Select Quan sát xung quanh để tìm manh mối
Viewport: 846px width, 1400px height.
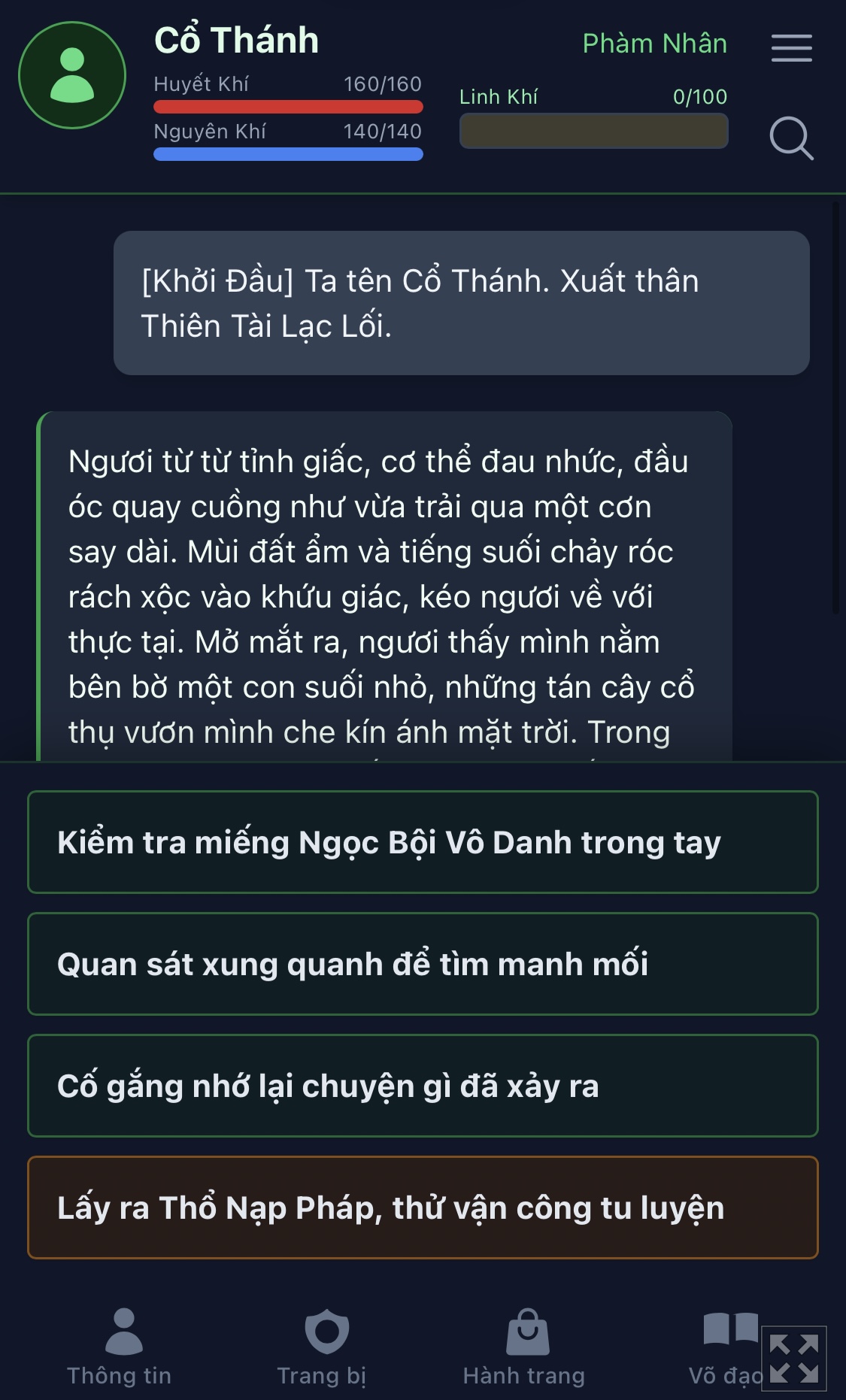[x=423, y=964]
